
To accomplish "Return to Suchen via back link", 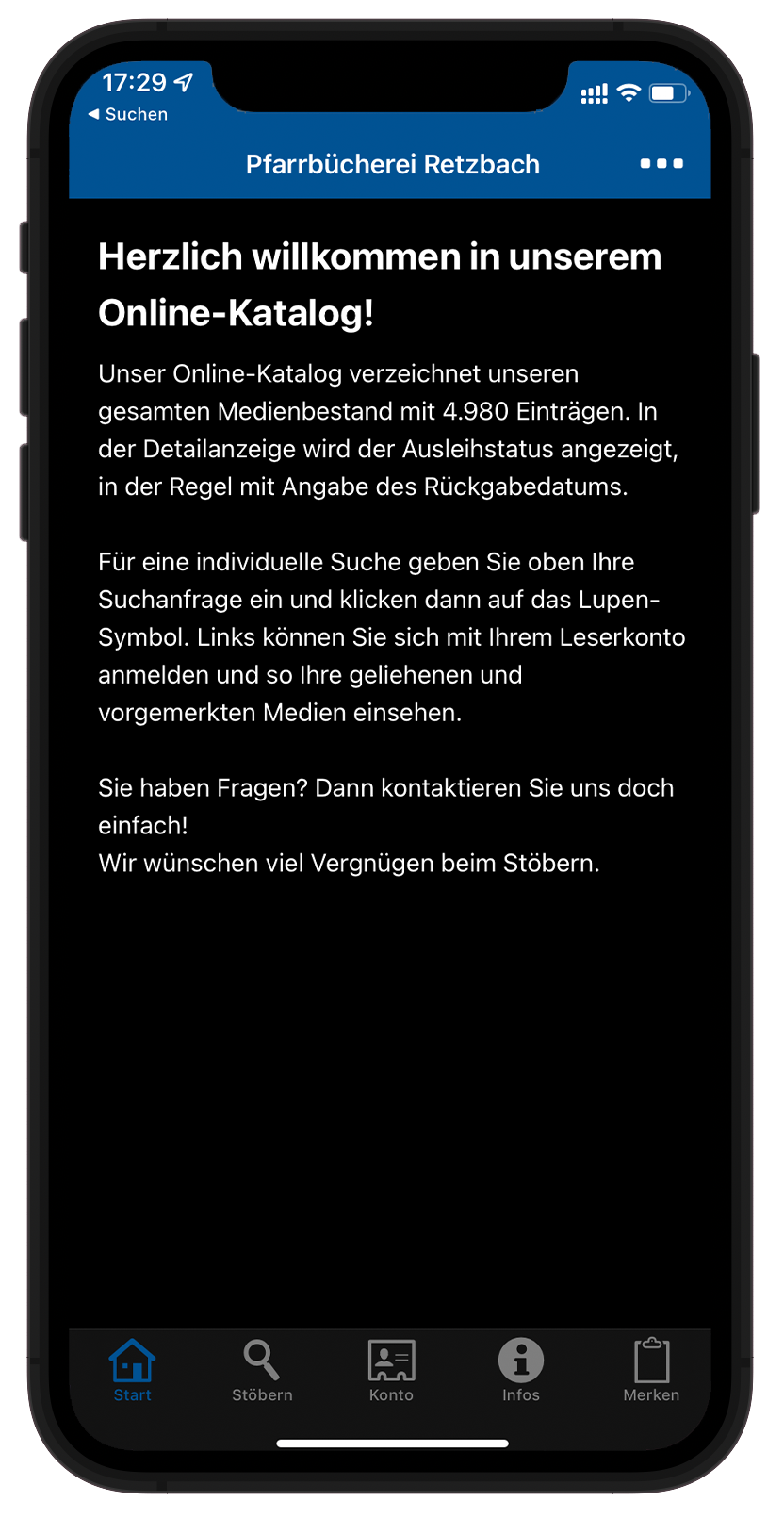I will pos(128,114).
